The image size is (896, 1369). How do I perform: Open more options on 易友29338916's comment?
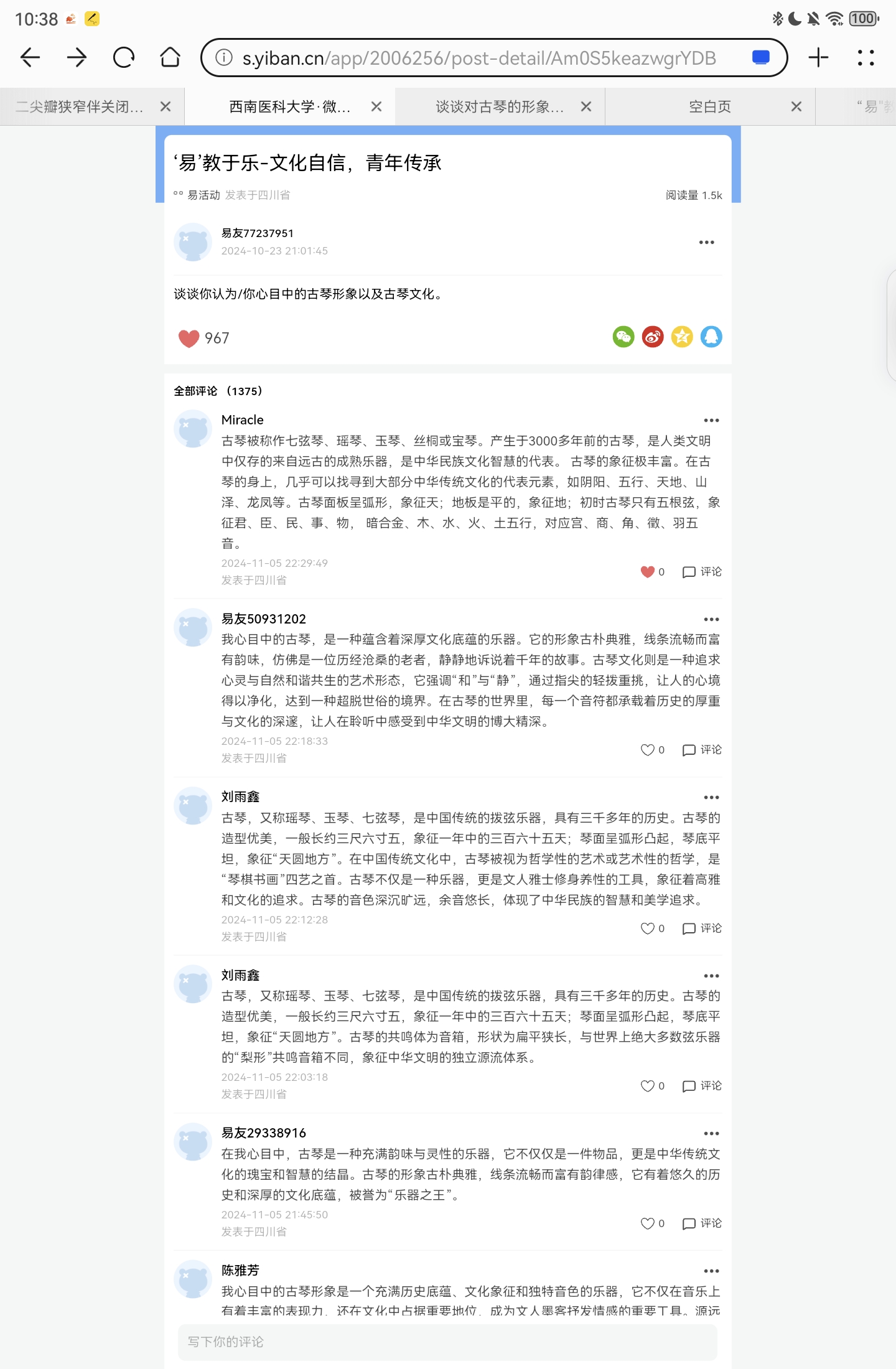point(711,1134)
